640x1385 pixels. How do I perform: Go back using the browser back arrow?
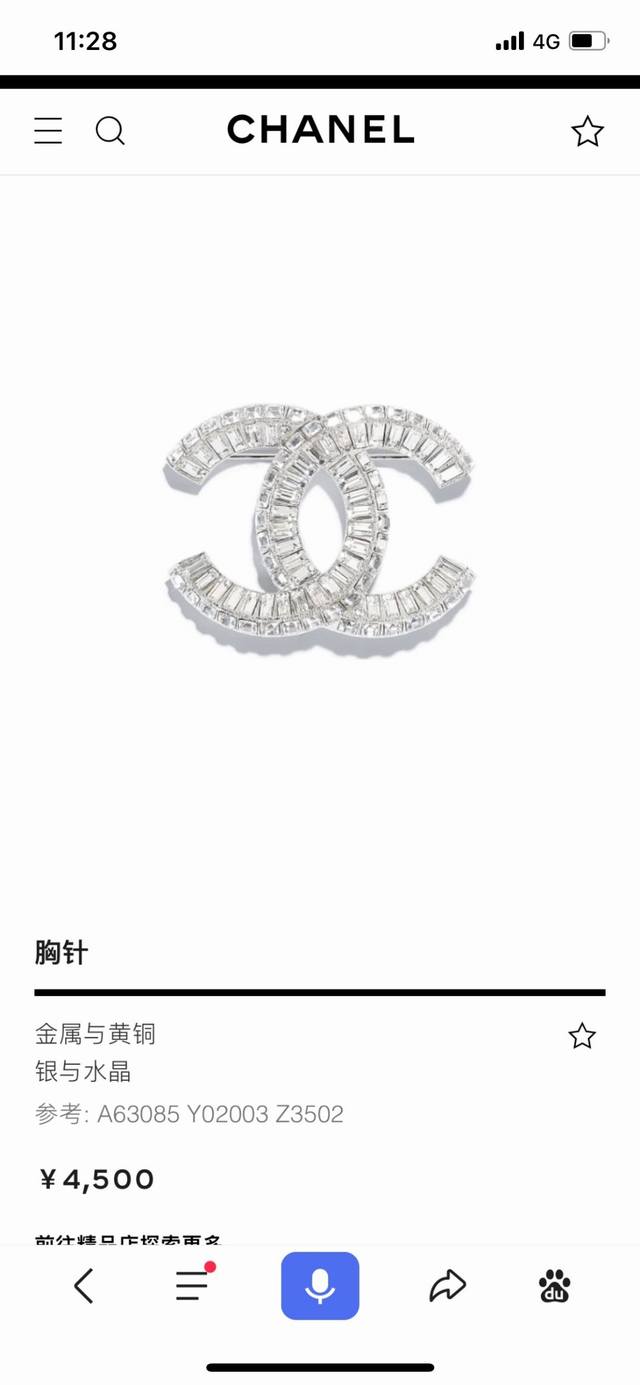pos(84,1286)
